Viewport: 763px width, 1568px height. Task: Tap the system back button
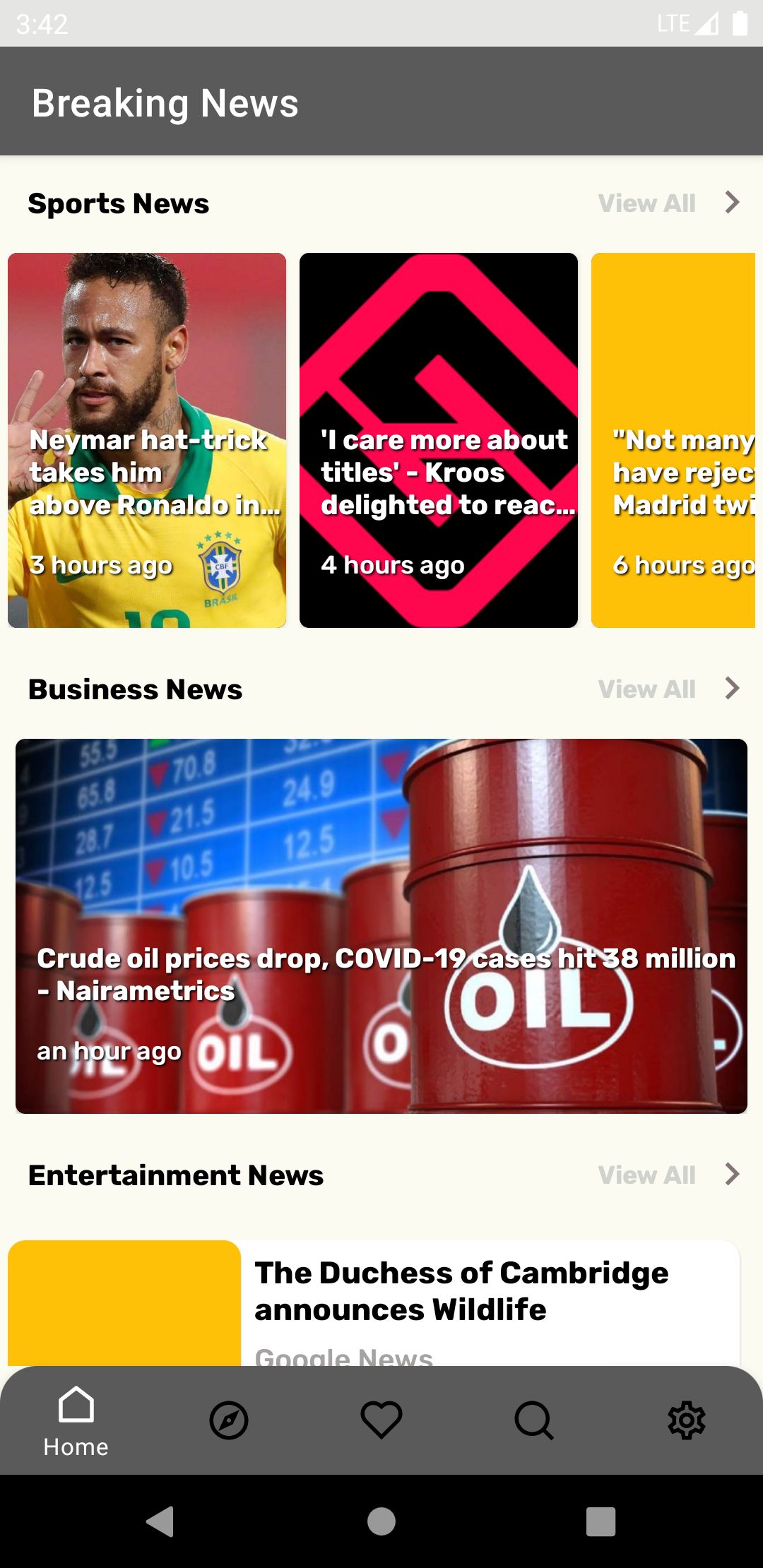tap(160, 1521)
